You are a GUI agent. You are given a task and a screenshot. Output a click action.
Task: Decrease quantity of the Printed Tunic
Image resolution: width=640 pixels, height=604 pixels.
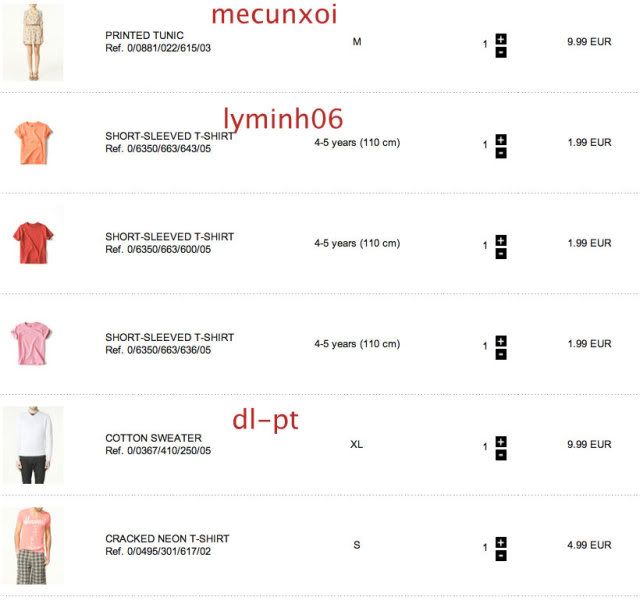pos(501,52)
